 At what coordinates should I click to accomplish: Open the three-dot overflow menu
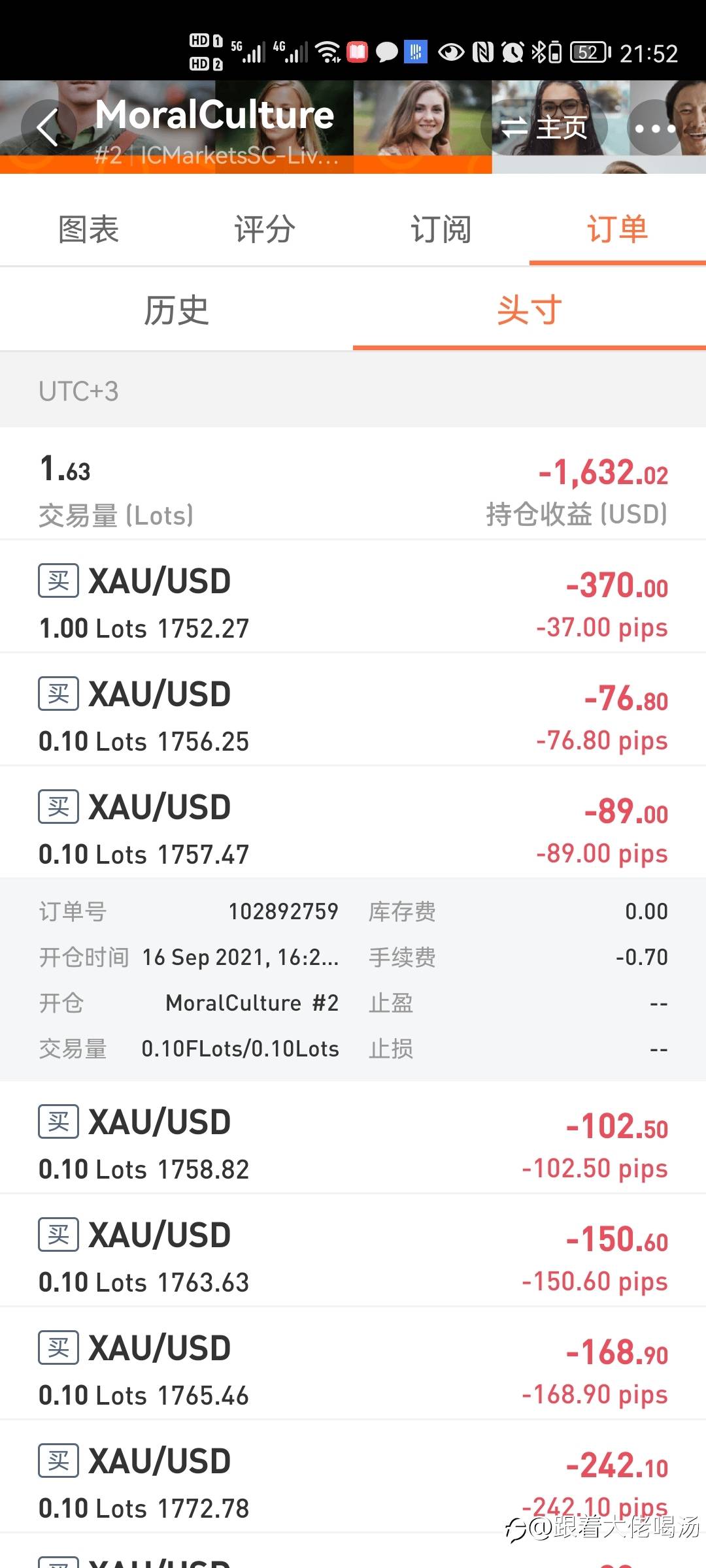(x=654, y=128)
